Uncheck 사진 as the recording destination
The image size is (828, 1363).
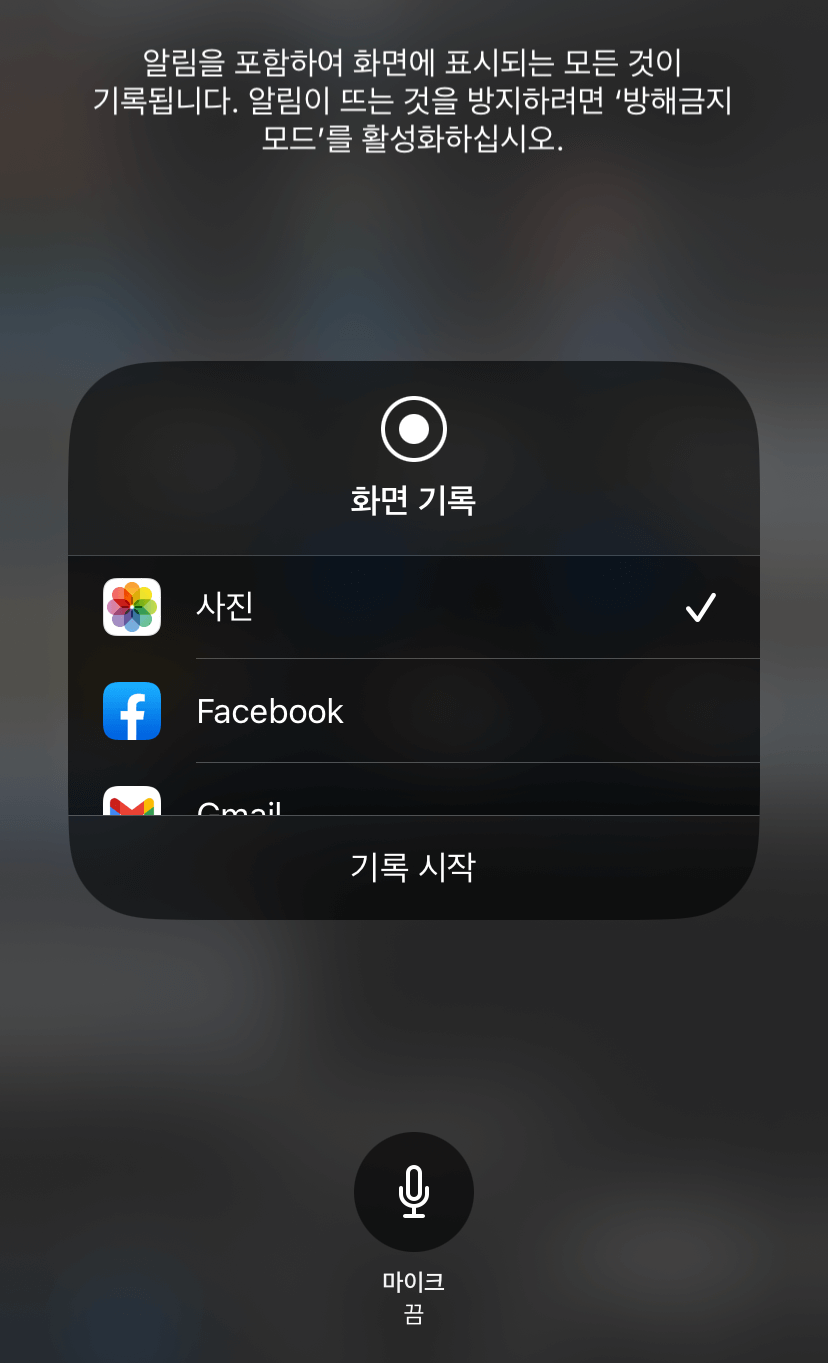(x=702, y=607)
